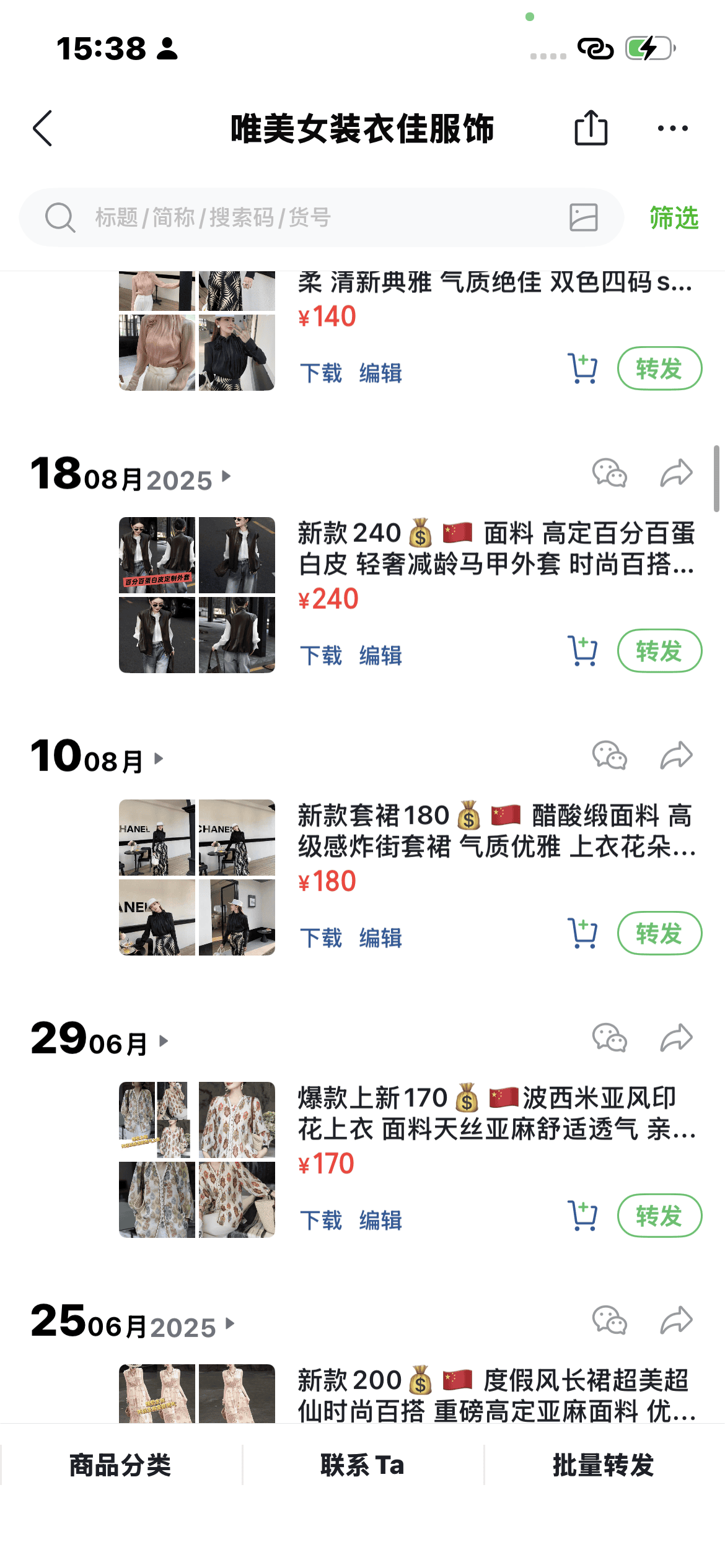Edit the ¥170 Bohemian print top
The width and height of the screenshot is (725, 1568).
click(380, 1220)
